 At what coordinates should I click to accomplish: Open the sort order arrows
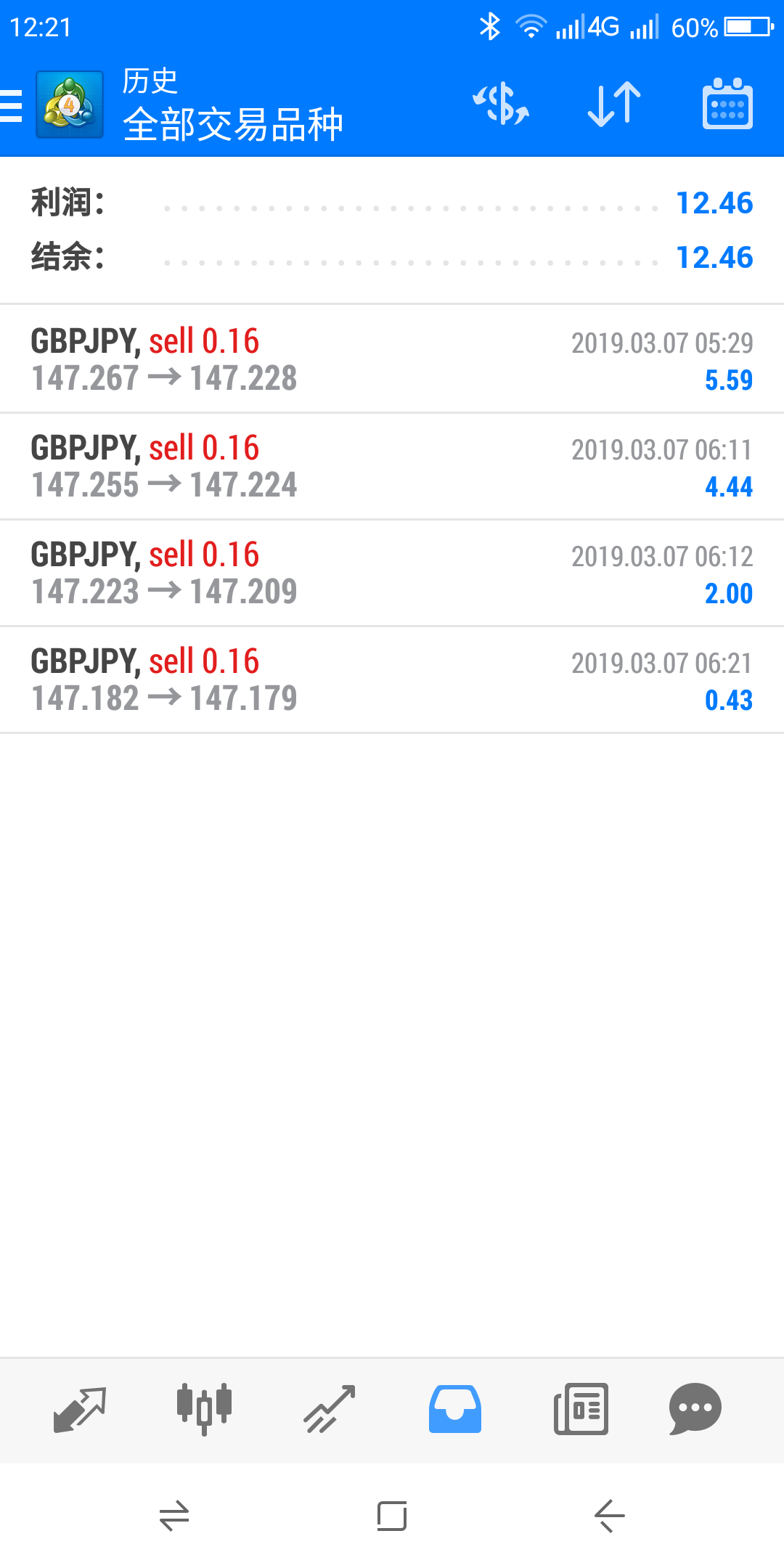614,104
